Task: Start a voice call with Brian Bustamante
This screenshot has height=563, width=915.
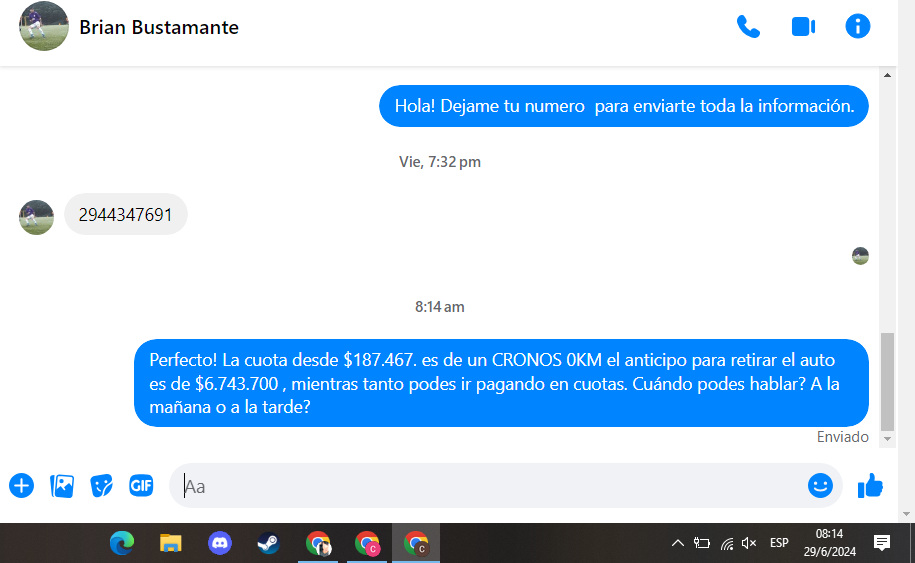Action: 748,27
